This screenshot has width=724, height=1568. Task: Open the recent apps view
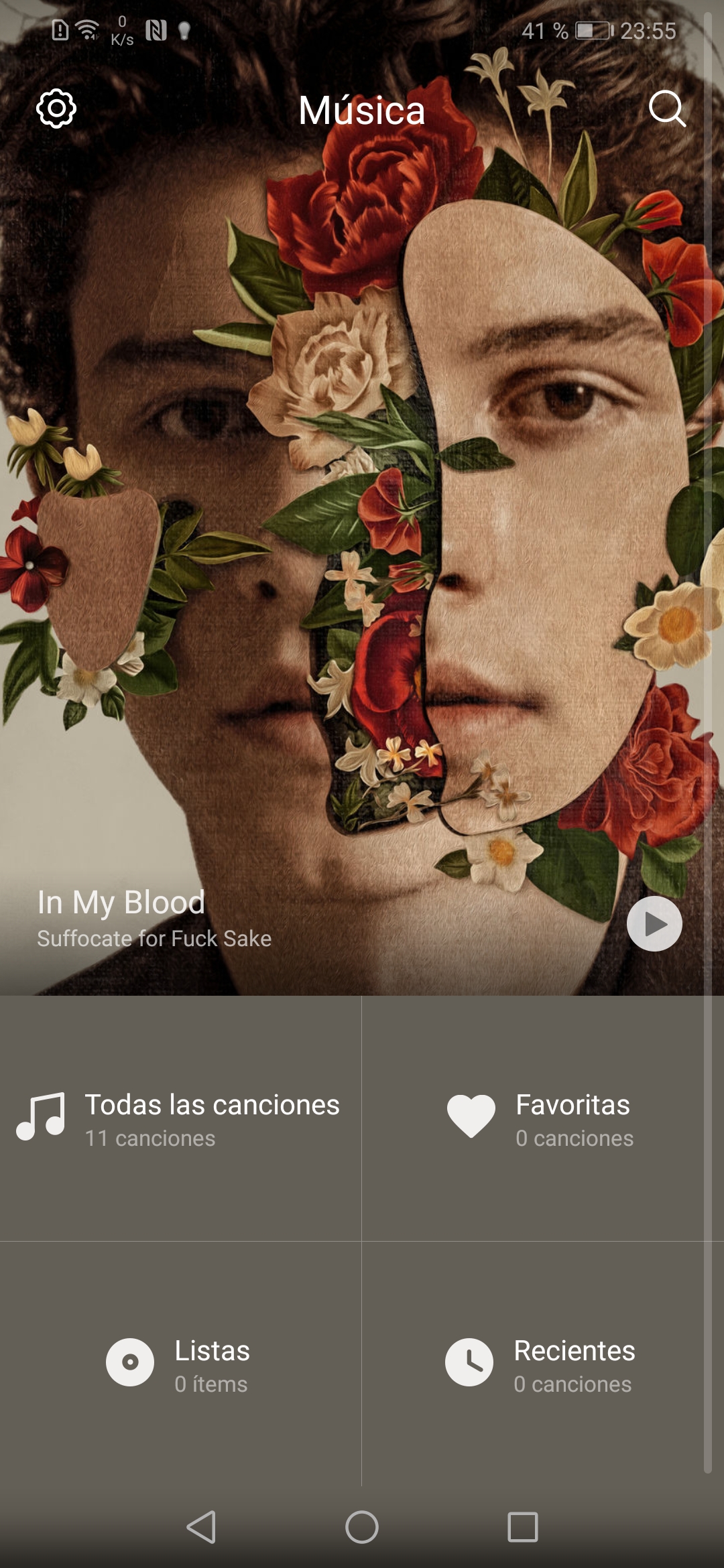pyautogui.click(x=523, y=1527)
